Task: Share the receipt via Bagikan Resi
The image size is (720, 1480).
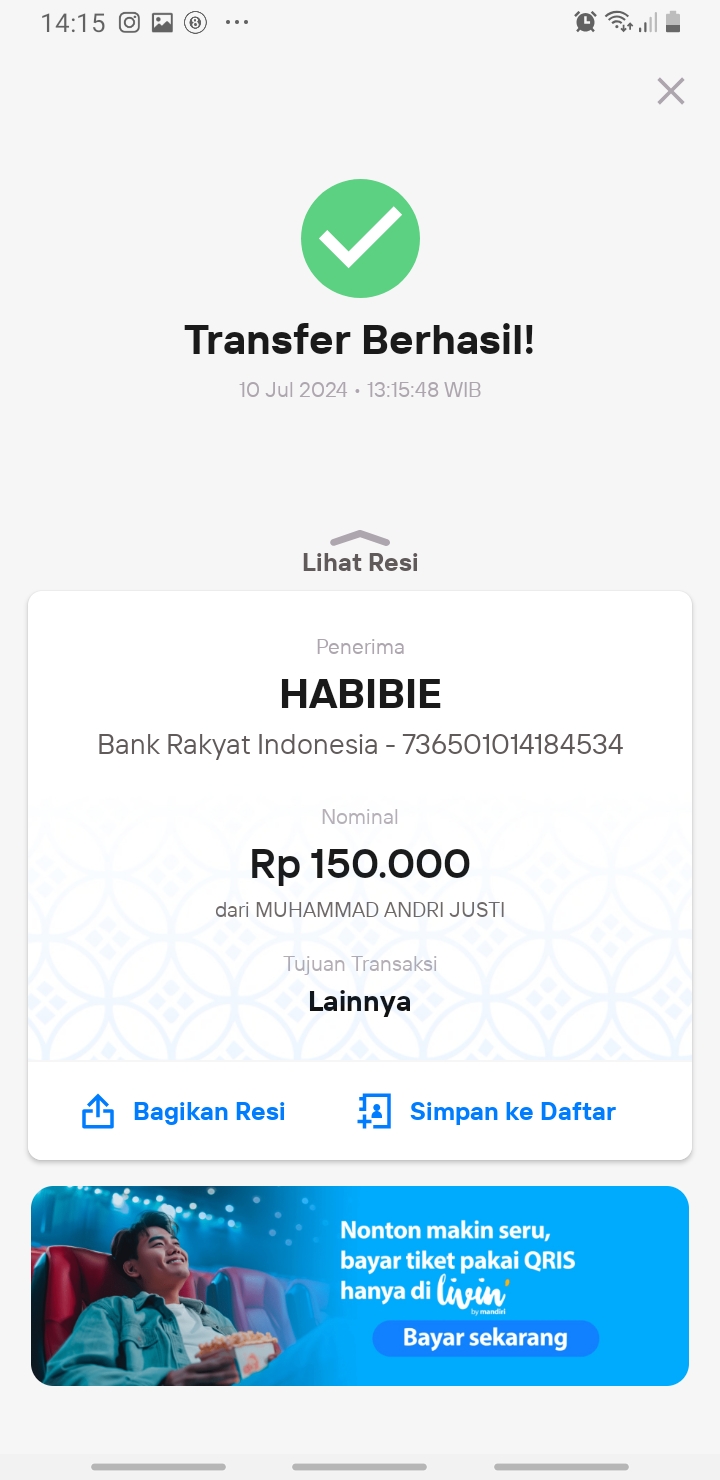Action: pyautogui.click(x=183, y=1111)
